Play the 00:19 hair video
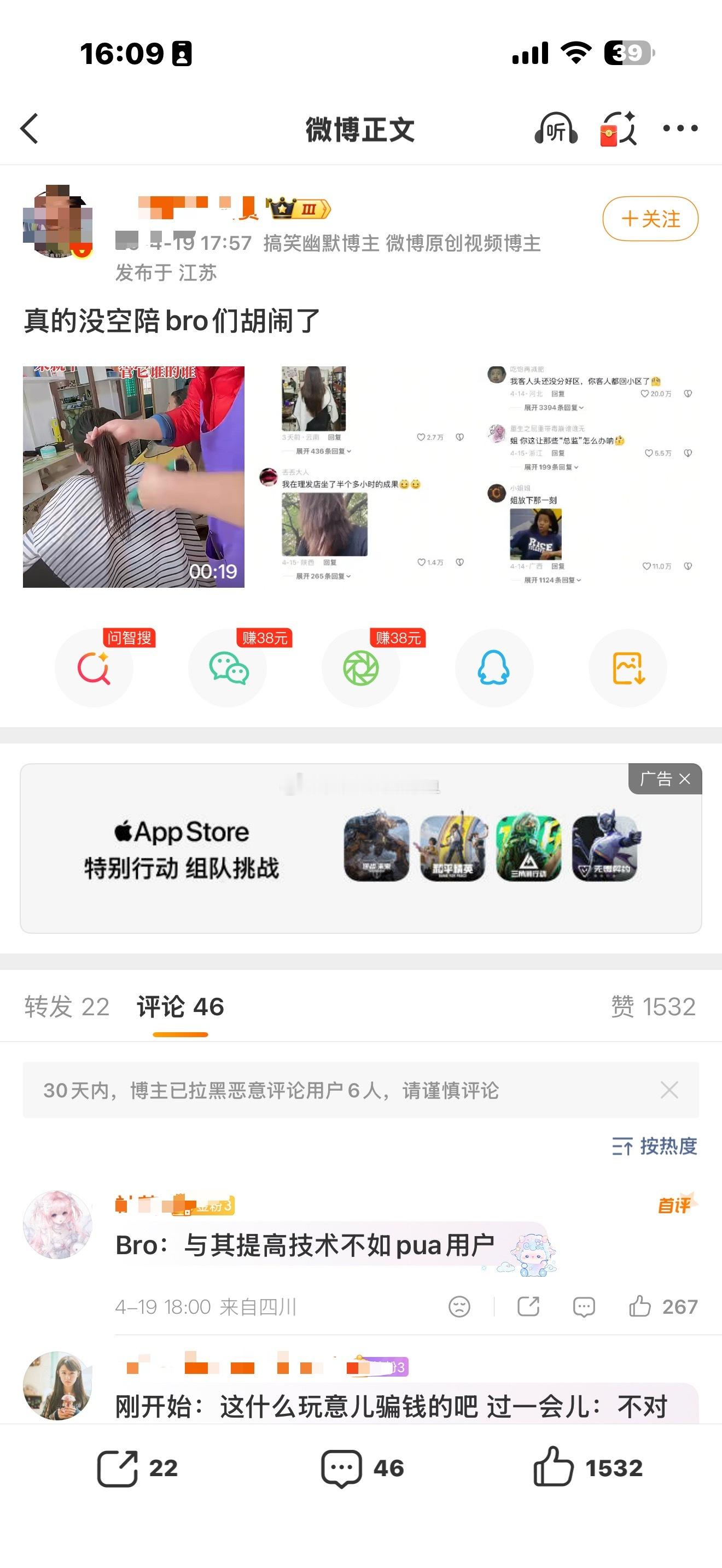 click(x=133, y=477)
